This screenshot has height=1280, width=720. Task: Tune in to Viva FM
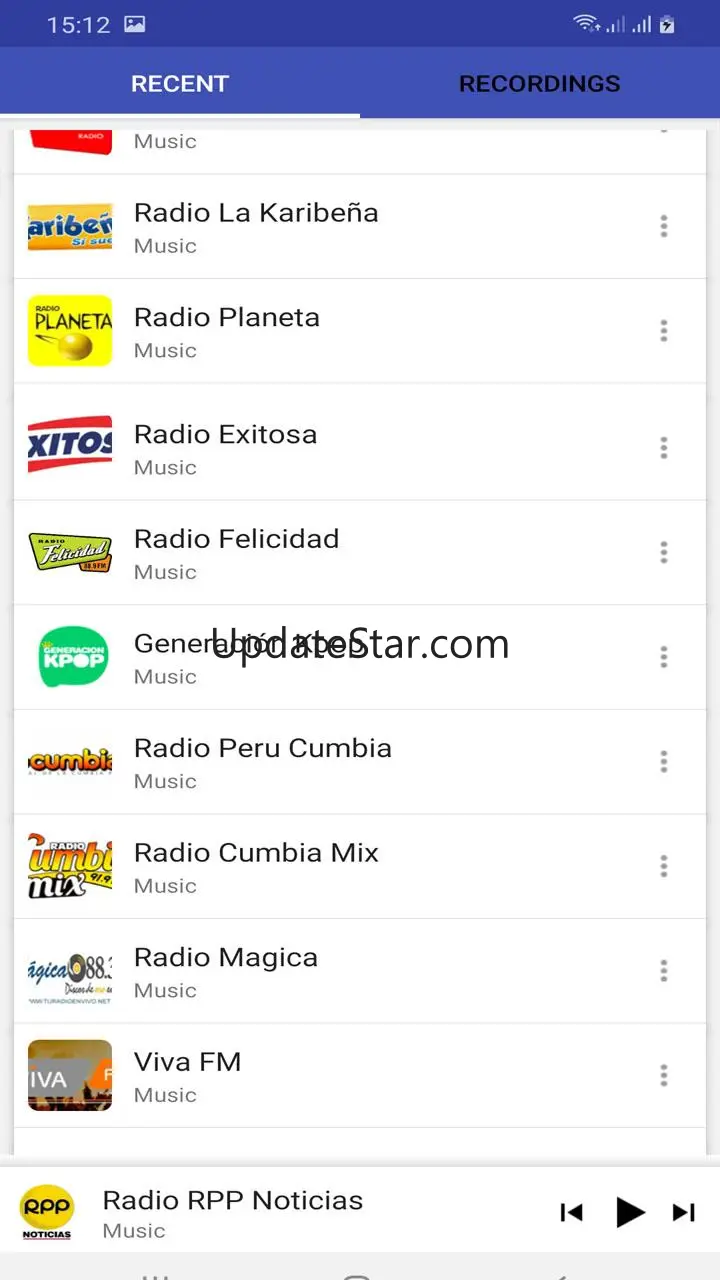(x=188, y=1076)
